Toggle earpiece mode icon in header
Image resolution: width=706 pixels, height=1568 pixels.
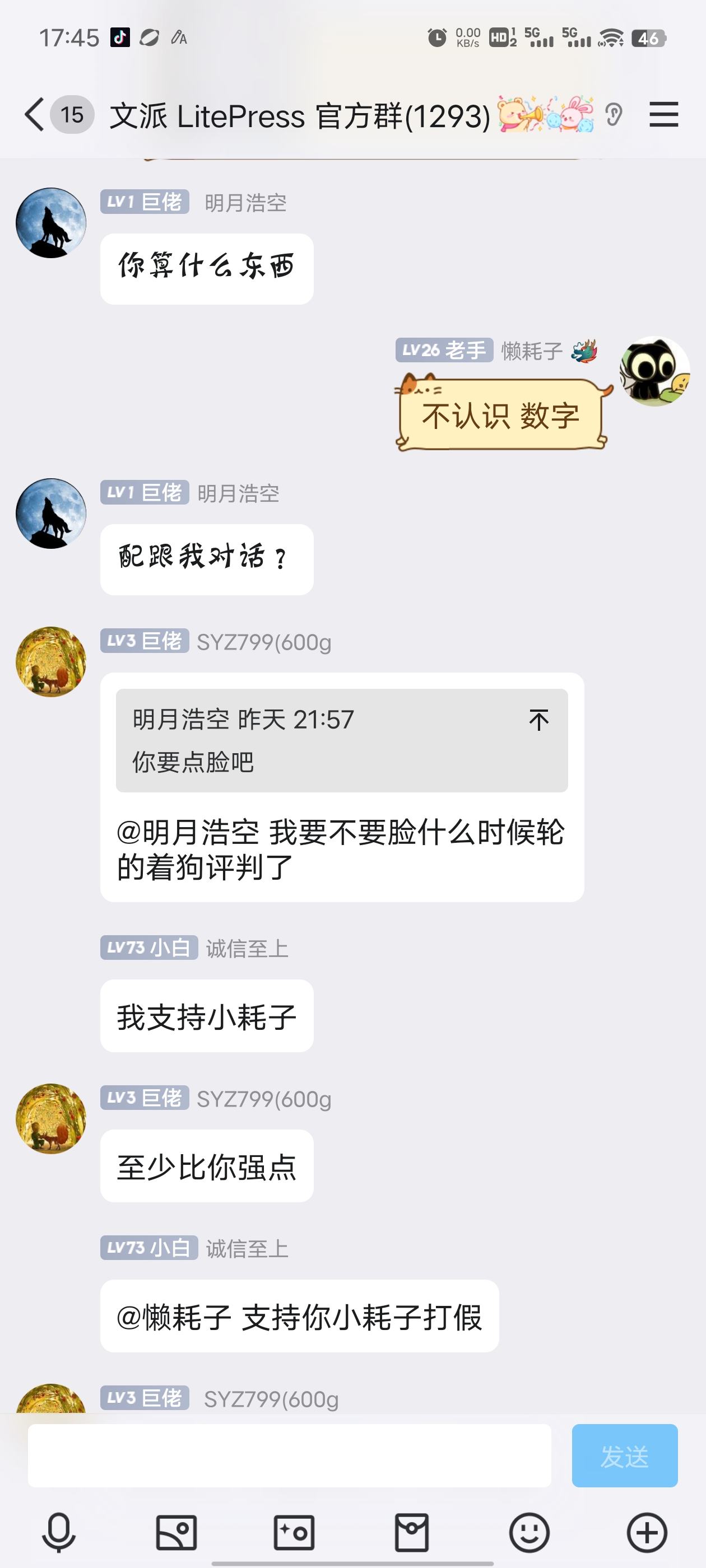tap(614, 114)
